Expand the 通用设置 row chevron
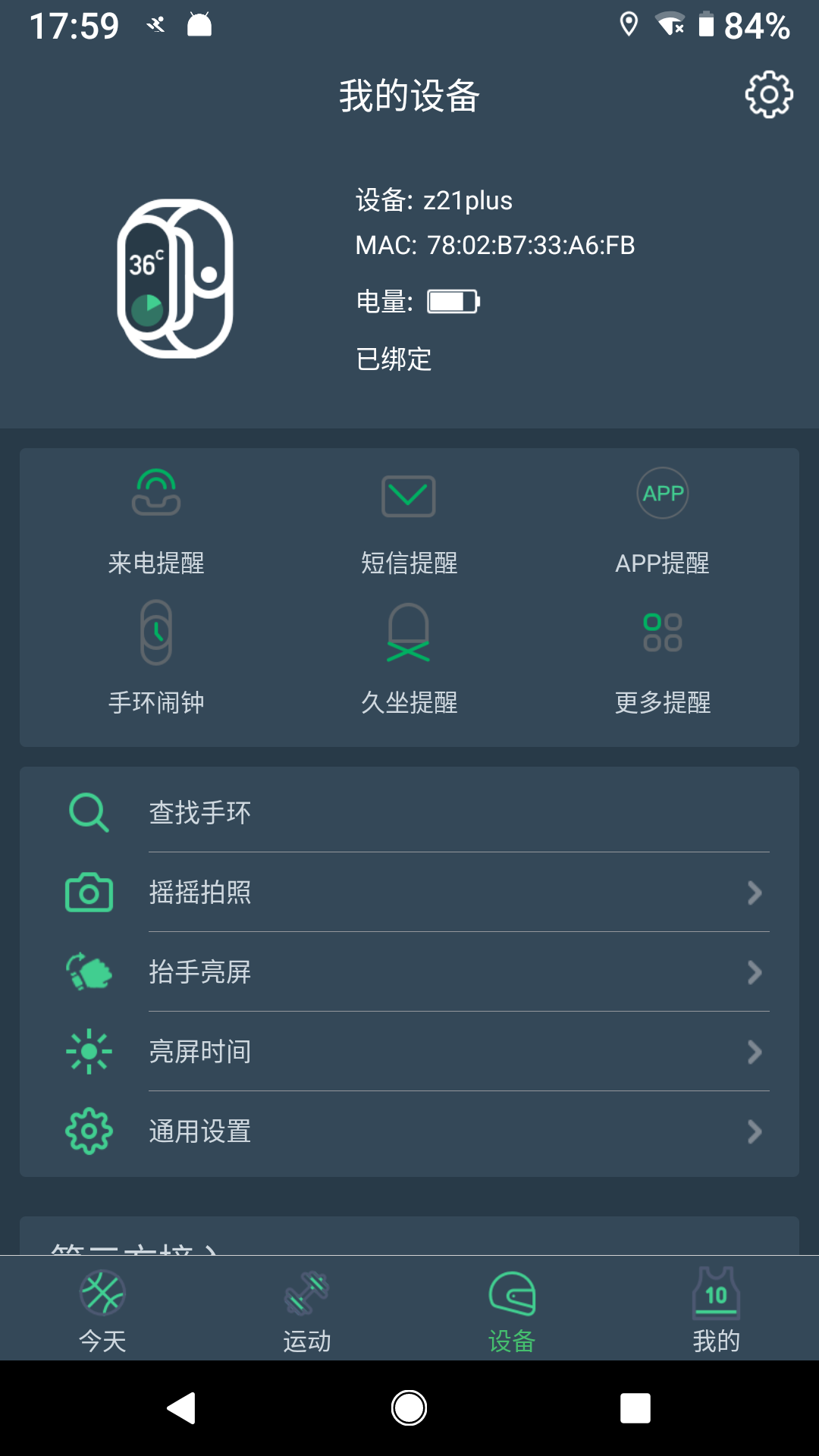Viewport: 819px width, 1456px height. (754, 1133)
